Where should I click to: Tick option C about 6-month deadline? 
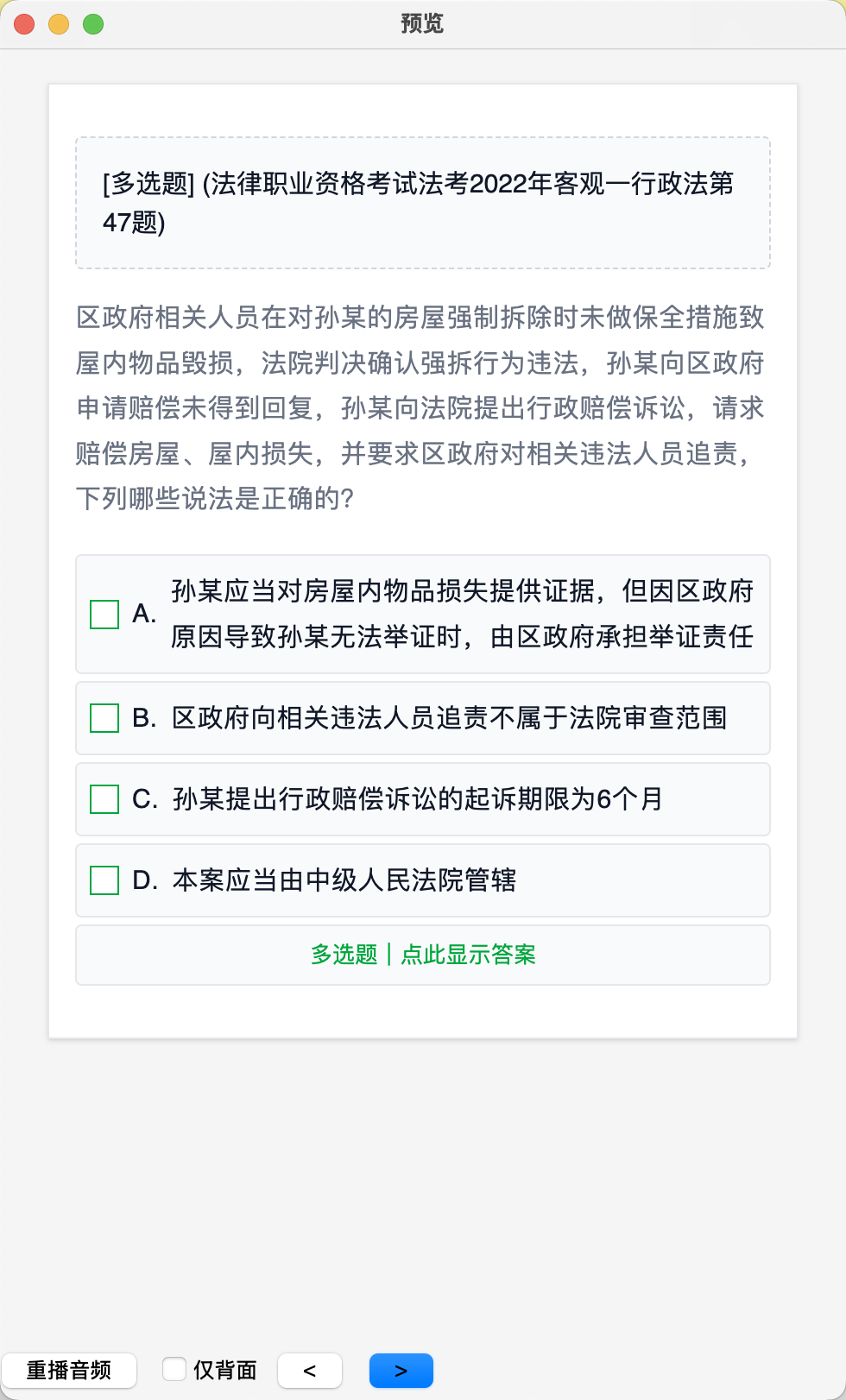[x=104, y=799]
